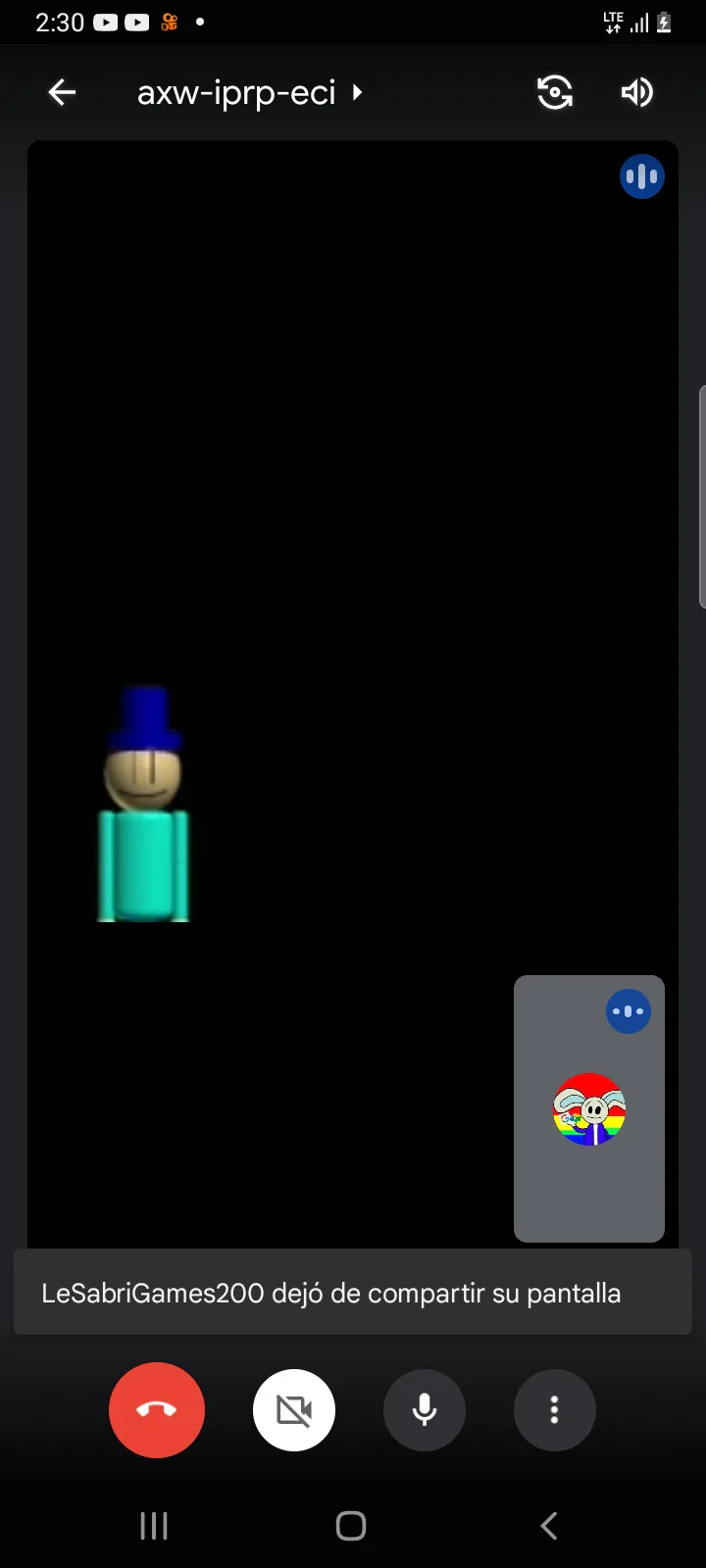Open meeting details for axw-iprp-eci
Screen dimensions: 706x1568
pos(249,93)
